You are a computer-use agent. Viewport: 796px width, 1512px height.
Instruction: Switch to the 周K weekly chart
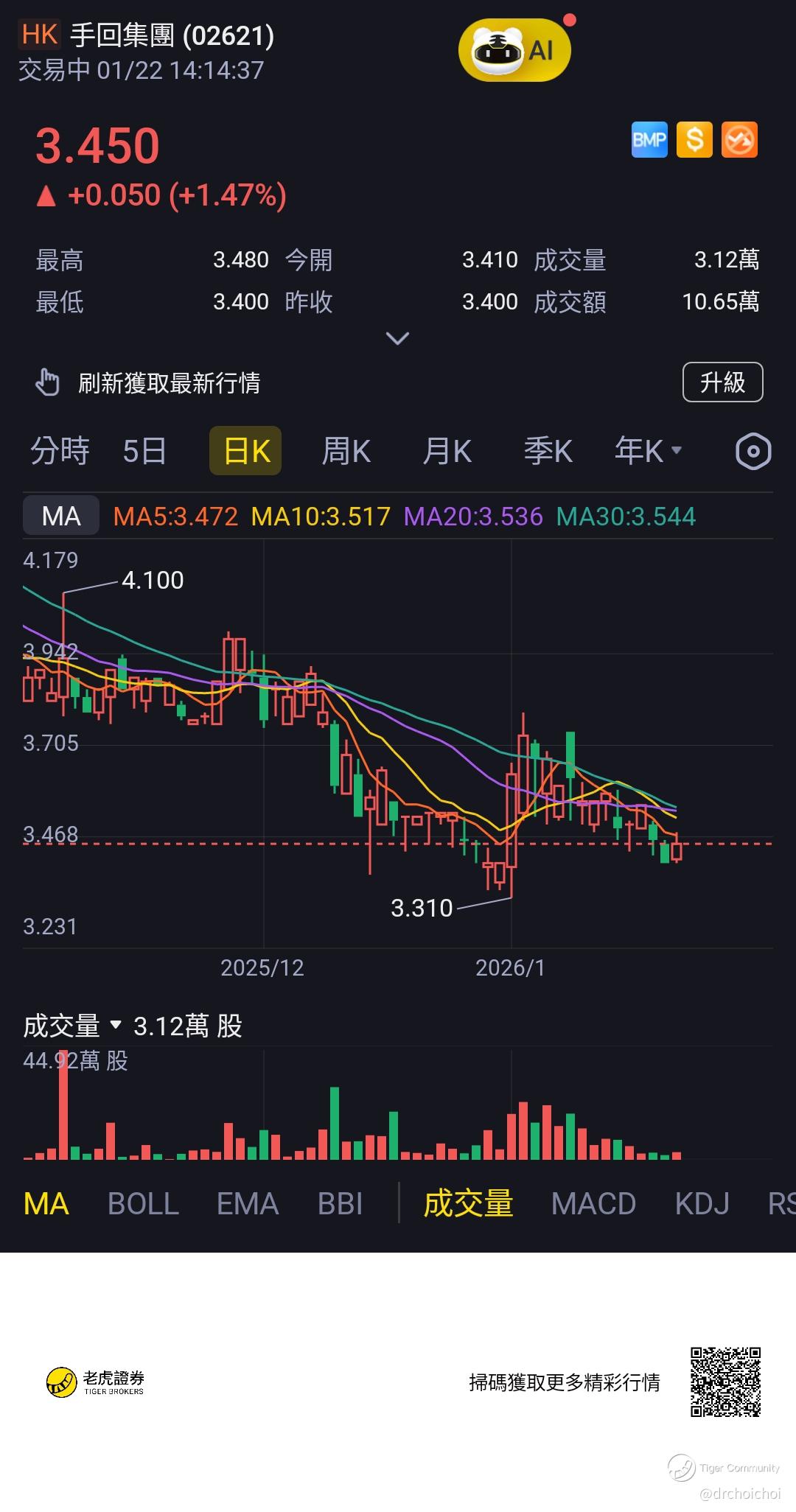point(346,451)
